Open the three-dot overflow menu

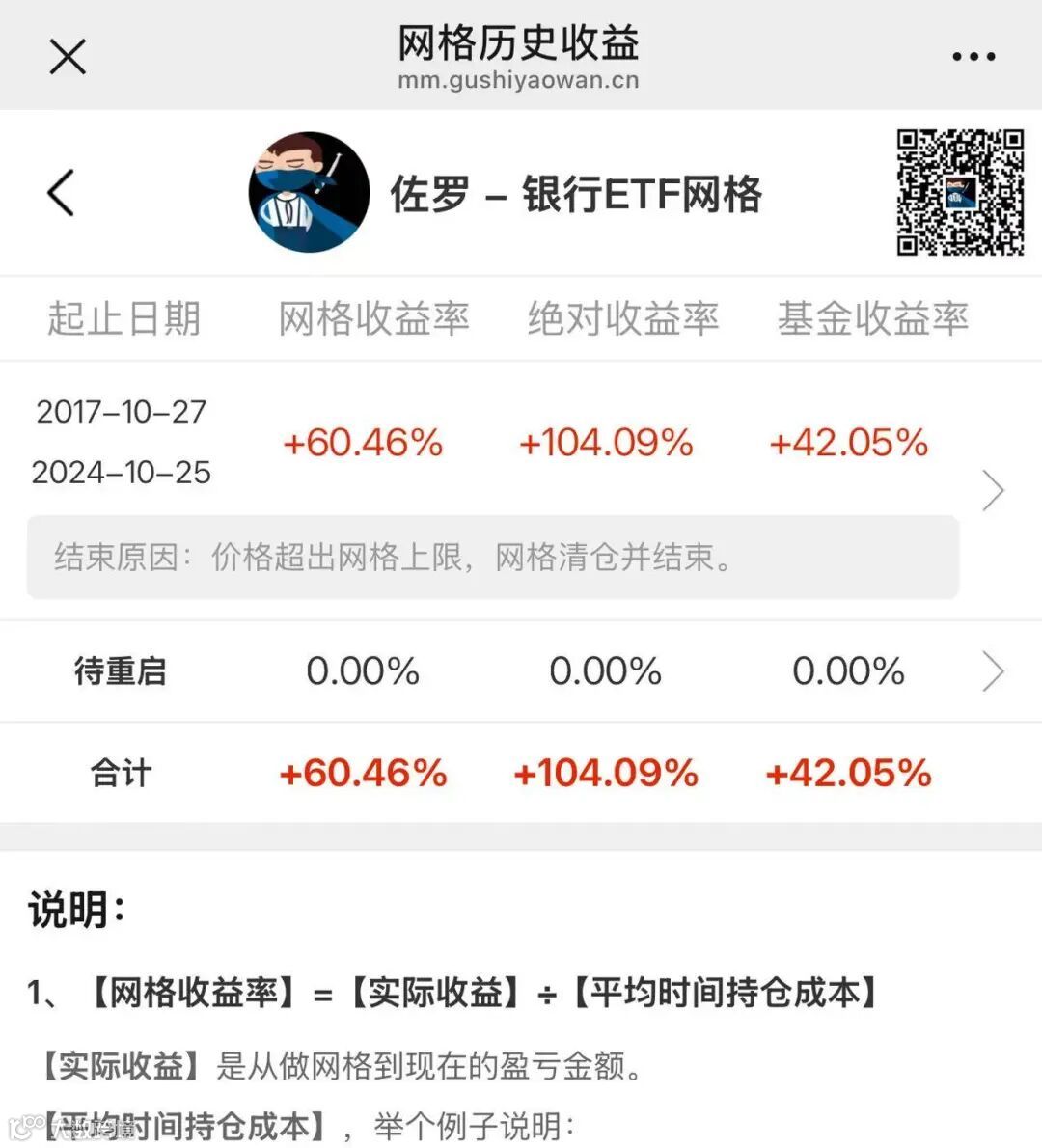[x=973, y=57]
